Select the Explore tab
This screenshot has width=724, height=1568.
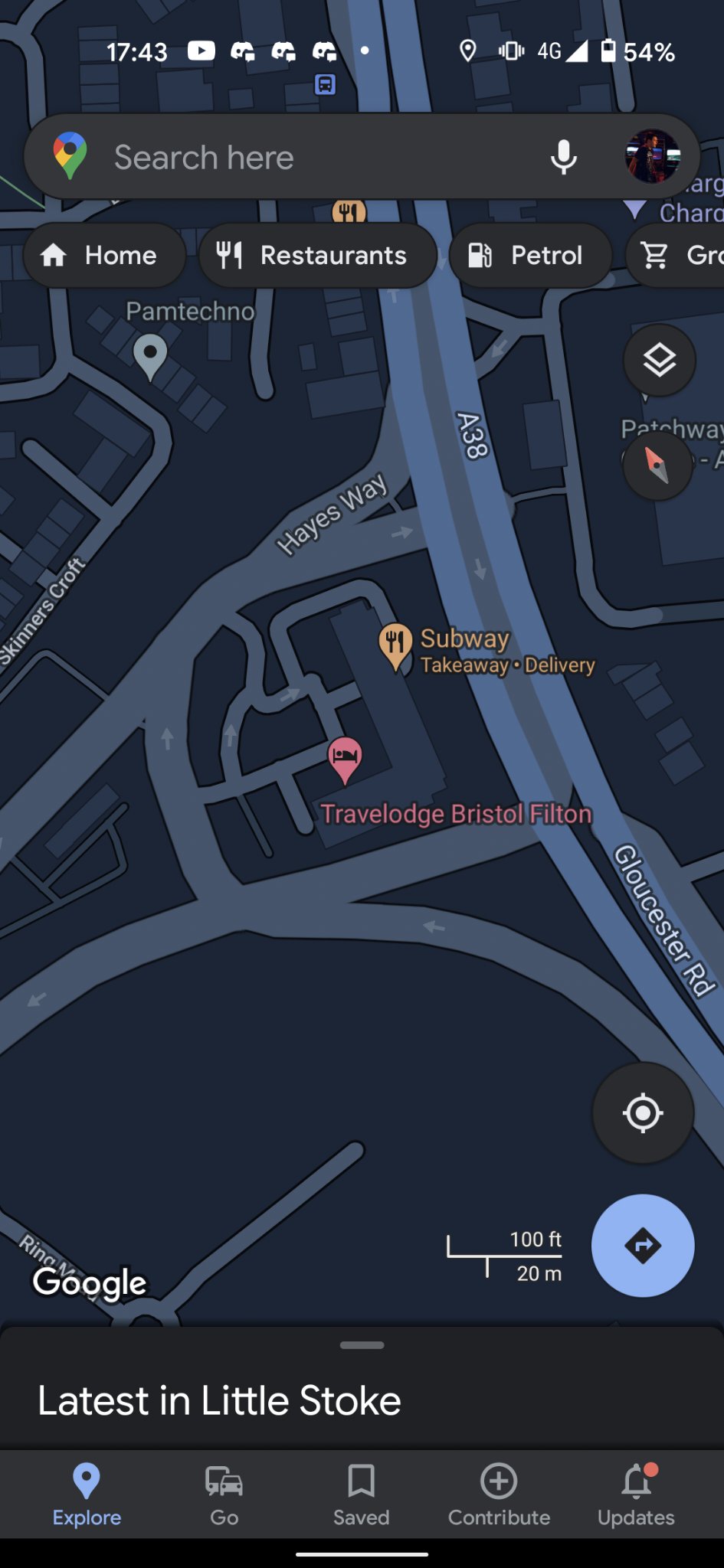pos(87,1494)
